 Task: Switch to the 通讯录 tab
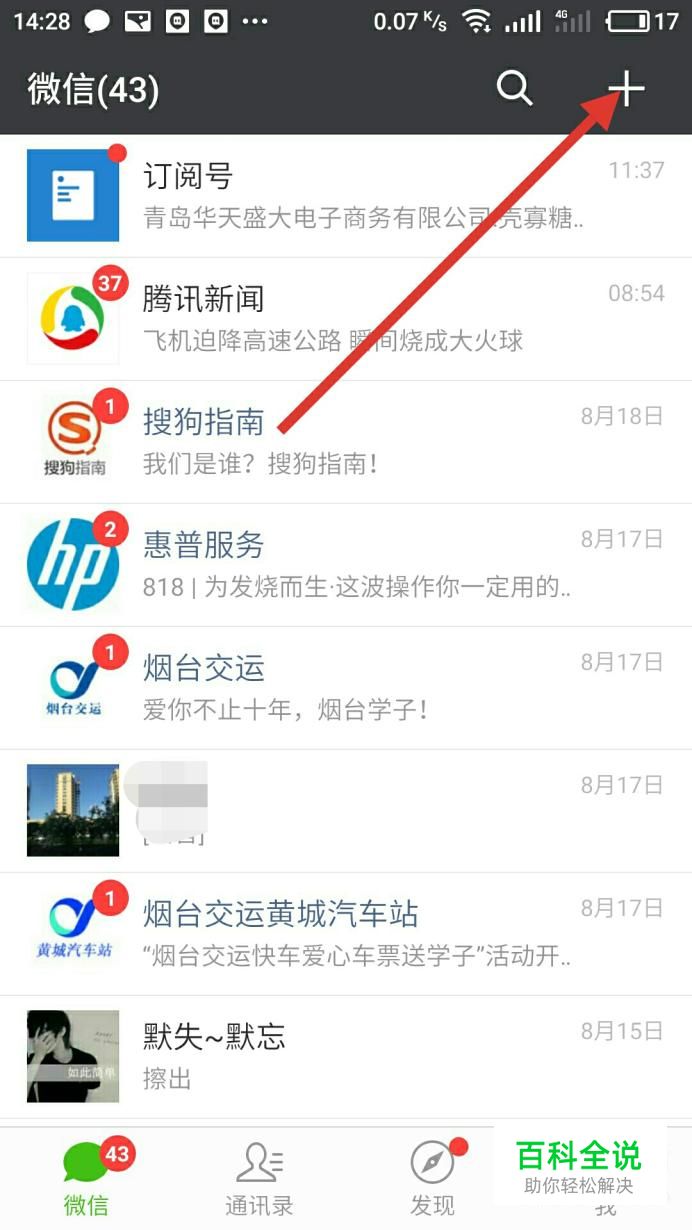pyautogui.click(x=259, y=1179)
